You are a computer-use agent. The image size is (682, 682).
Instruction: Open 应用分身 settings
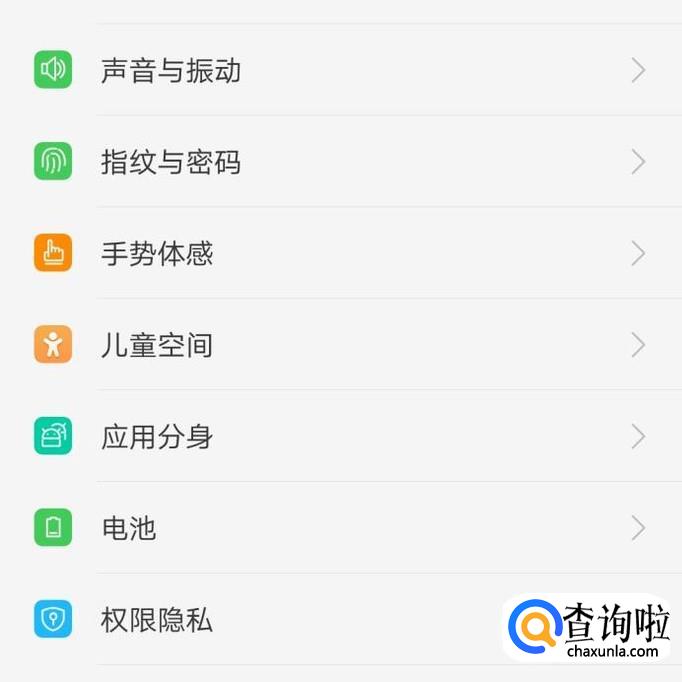[x=157, y=437]
